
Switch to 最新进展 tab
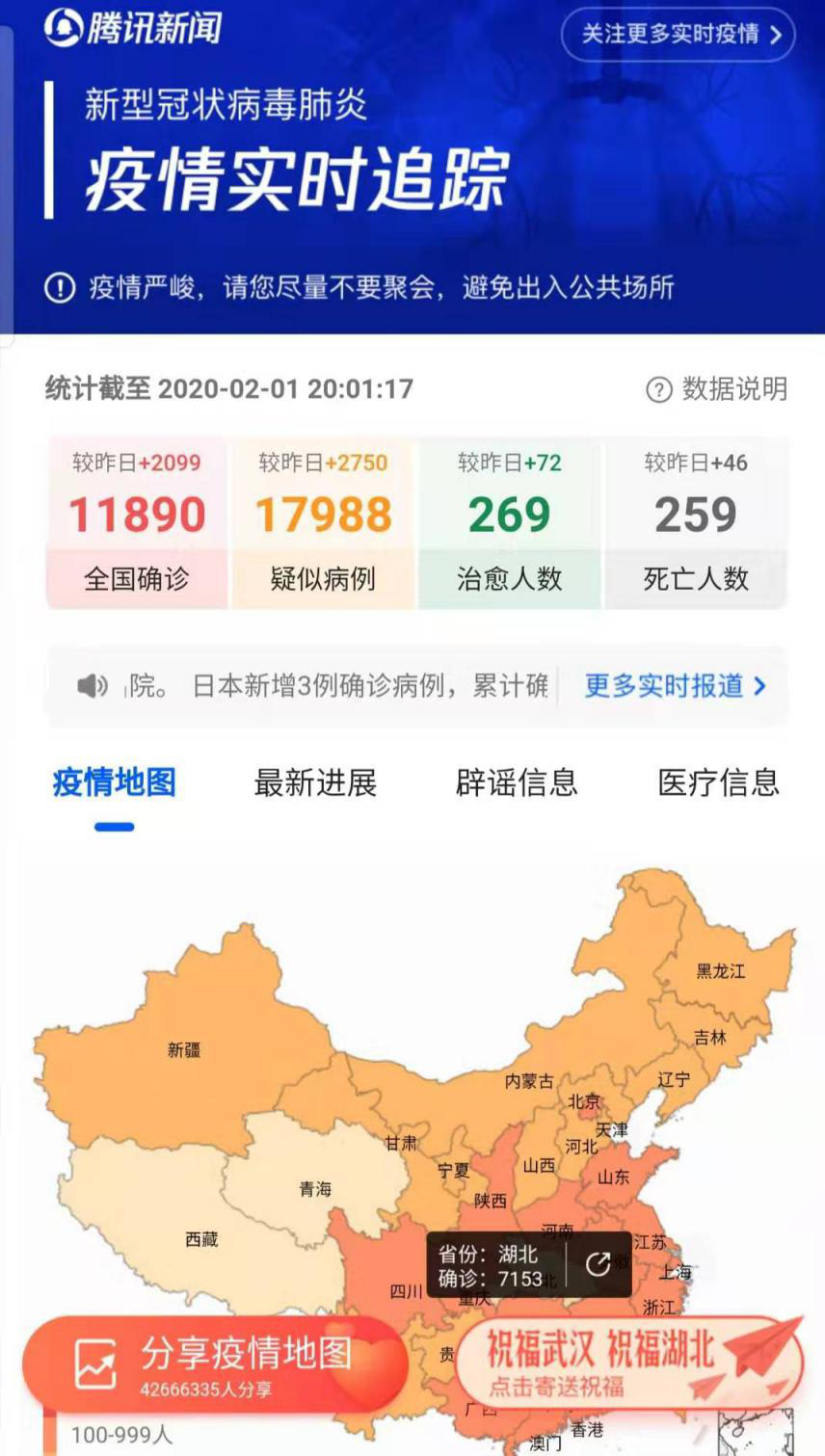click(315, 782)
